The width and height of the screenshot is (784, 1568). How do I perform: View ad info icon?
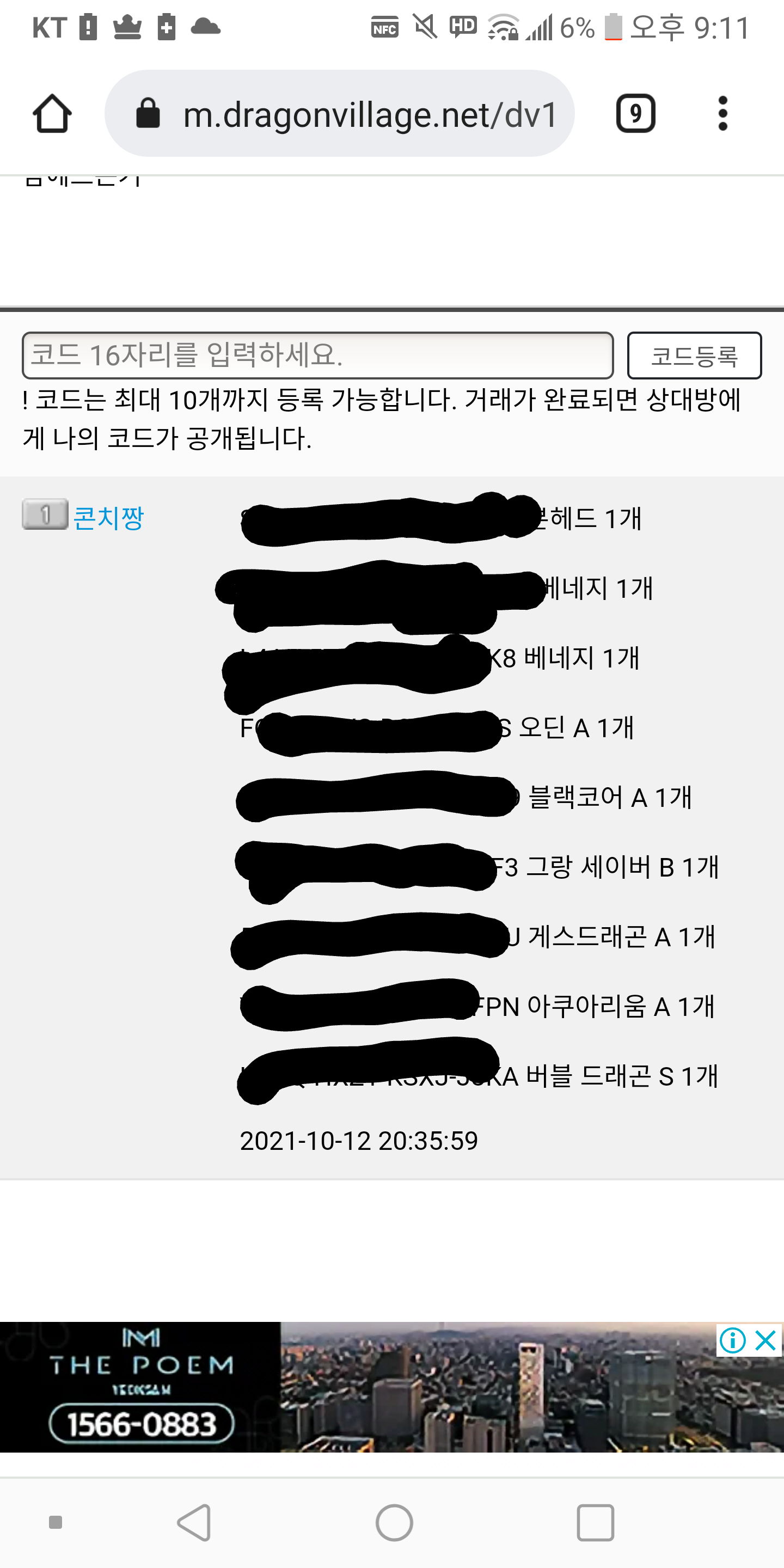(x=732, y=1340)
